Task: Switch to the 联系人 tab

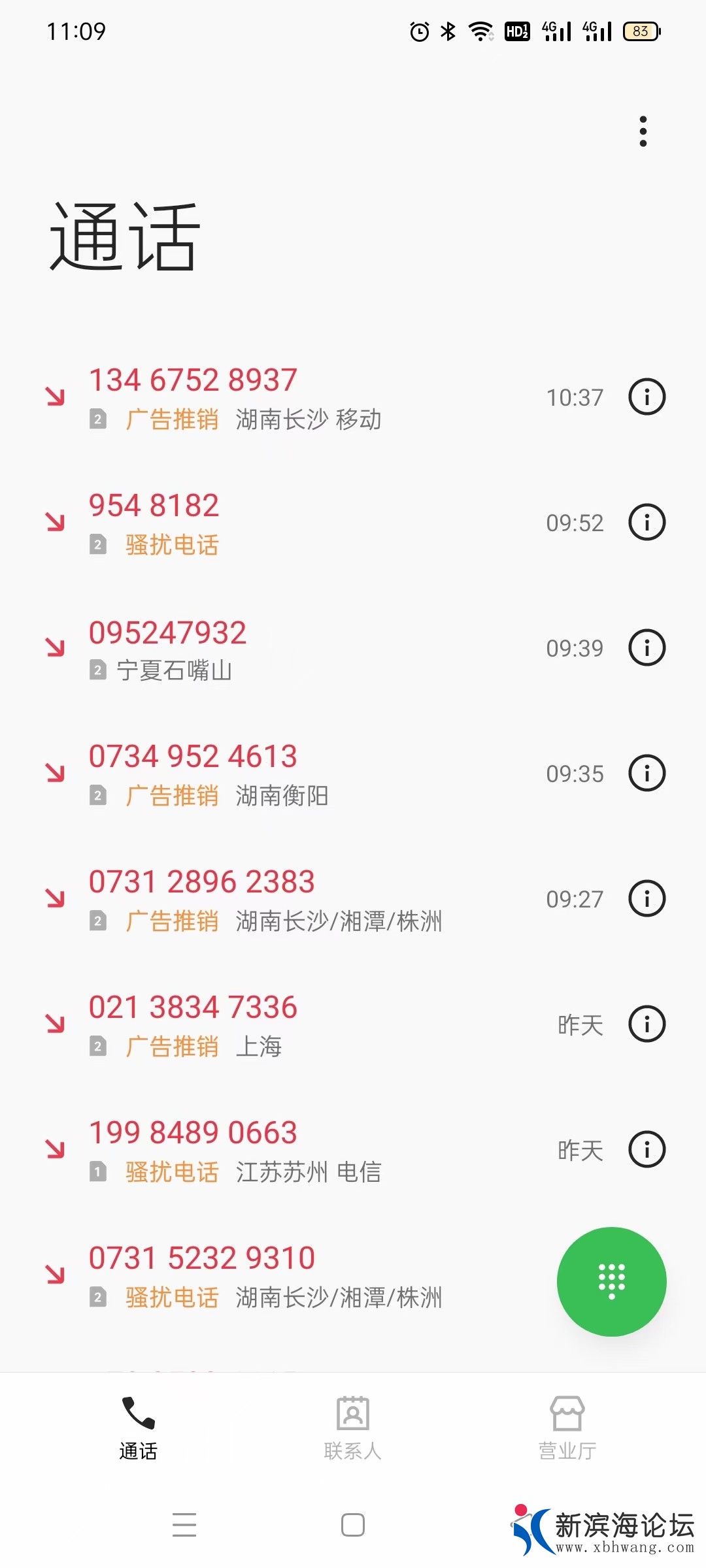Action: coord(352,1428)
